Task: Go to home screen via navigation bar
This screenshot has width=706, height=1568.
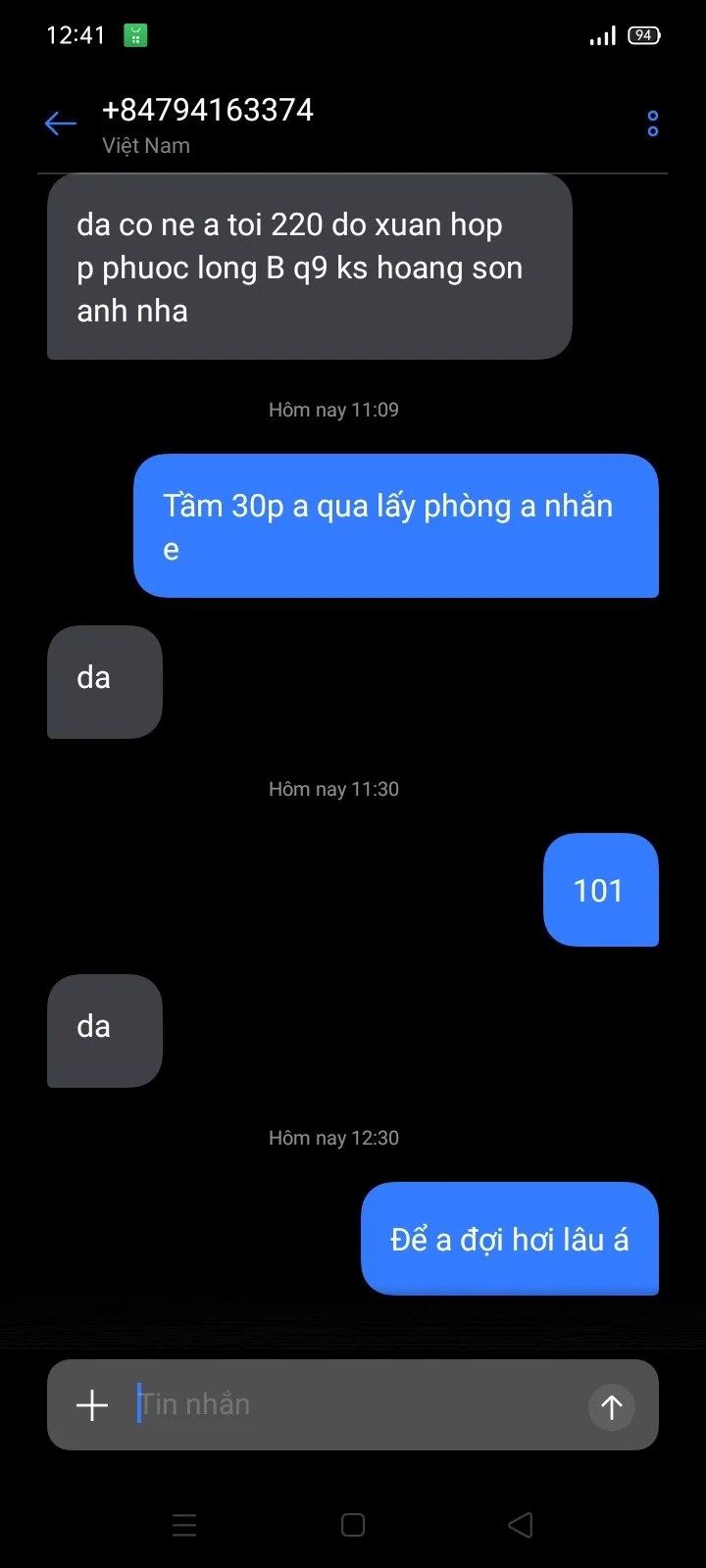Action: 353,1525
